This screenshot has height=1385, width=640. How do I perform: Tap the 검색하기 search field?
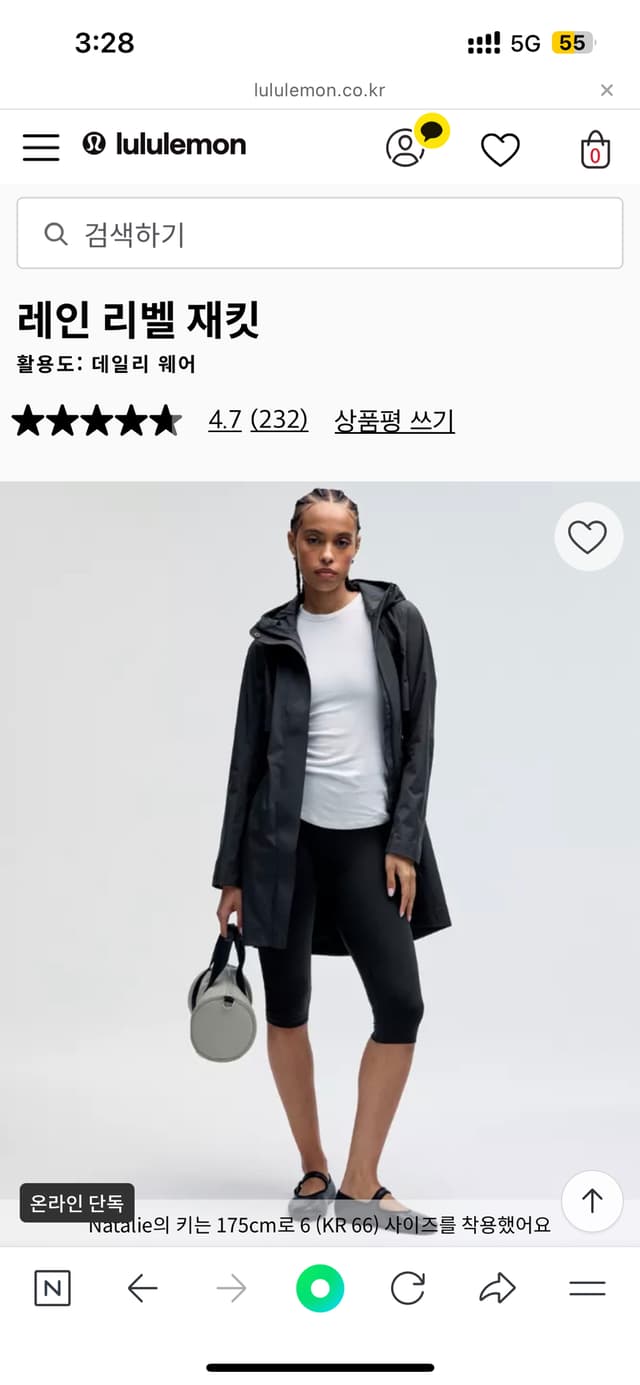[x=320, y=233]
